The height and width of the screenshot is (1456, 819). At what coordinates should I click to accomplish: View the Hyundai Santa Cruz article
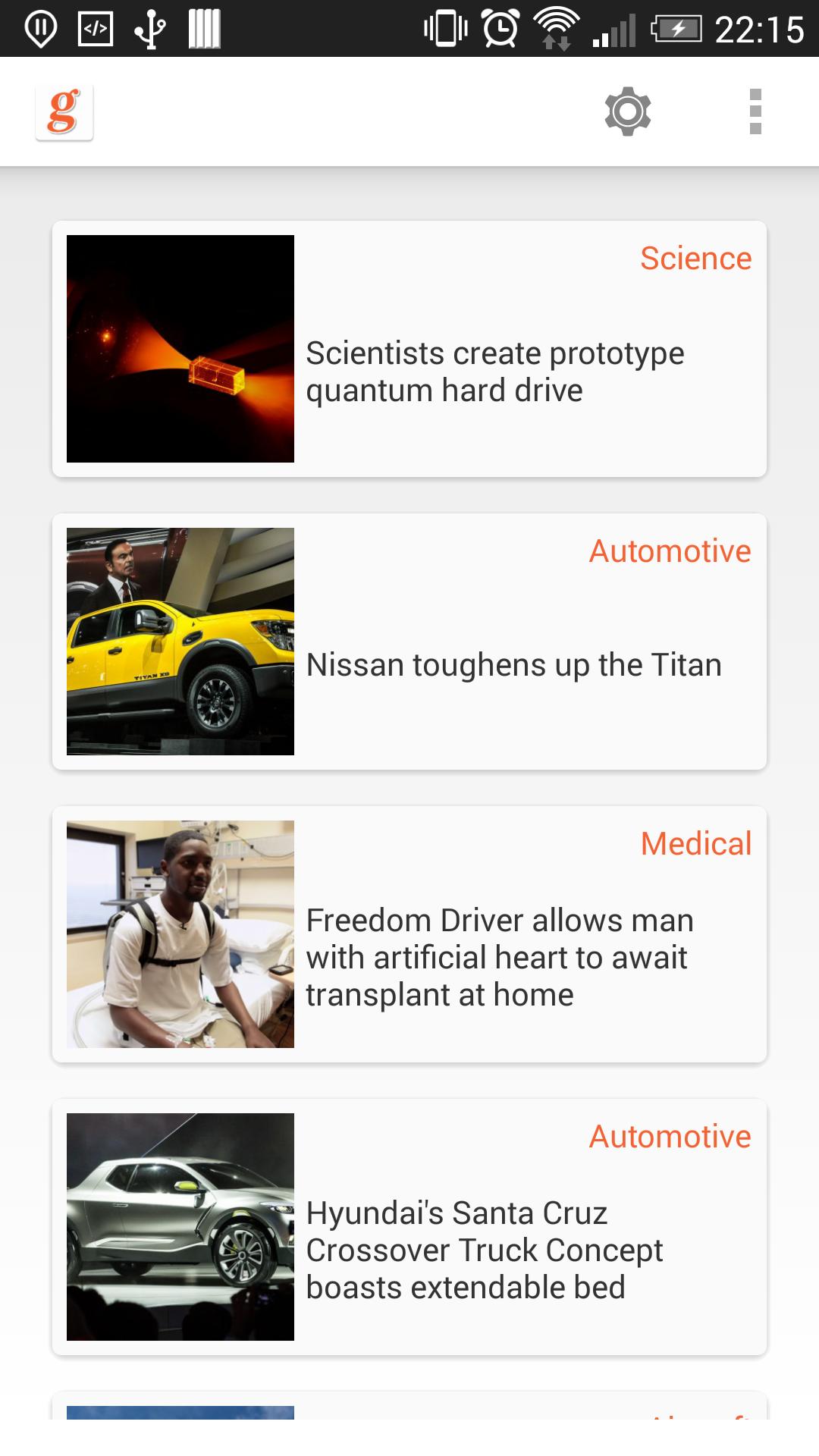[484, 1250]
